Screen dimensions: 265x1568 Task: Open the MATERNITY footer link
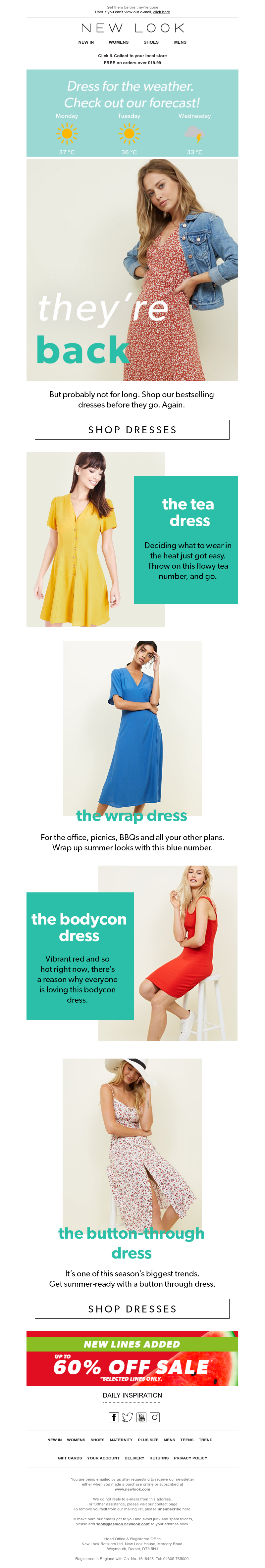121,1440
